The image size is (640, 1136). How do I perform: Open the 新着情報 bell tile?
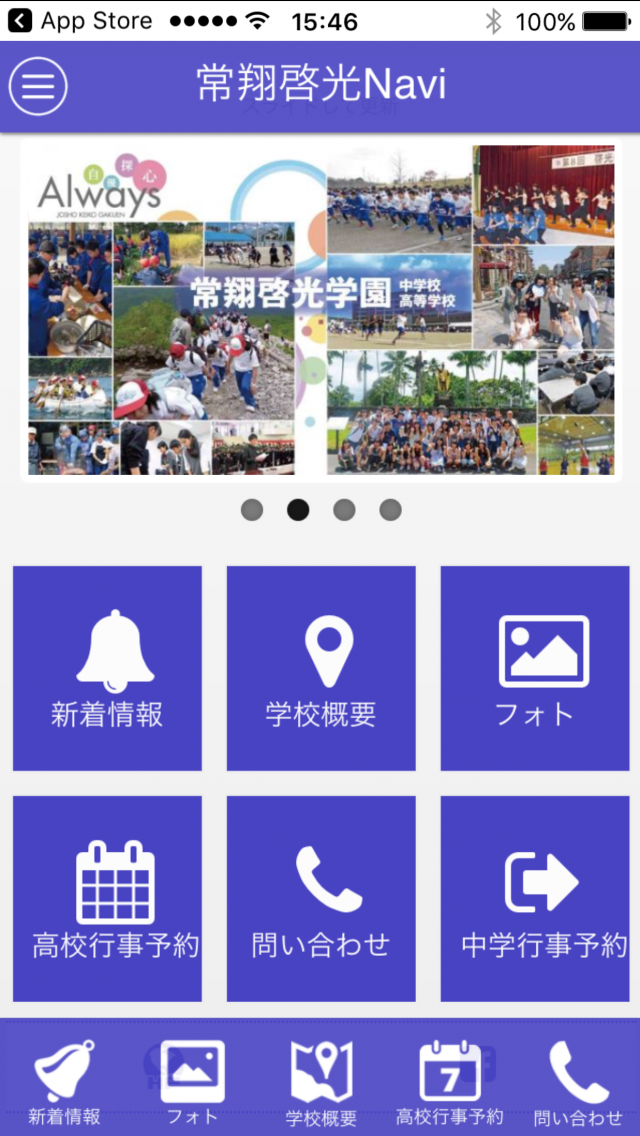(x=107, y=668)
